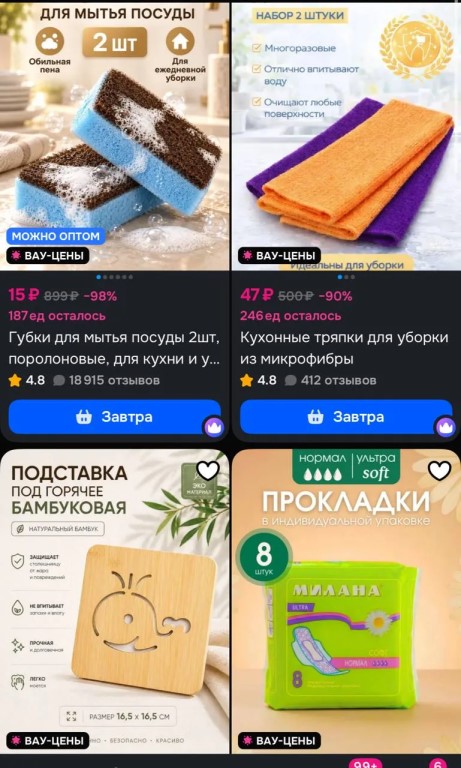The width and height of the screenshot is (461, 768).
Task: Open the Милана pads product tile
Action: [346, 601]
